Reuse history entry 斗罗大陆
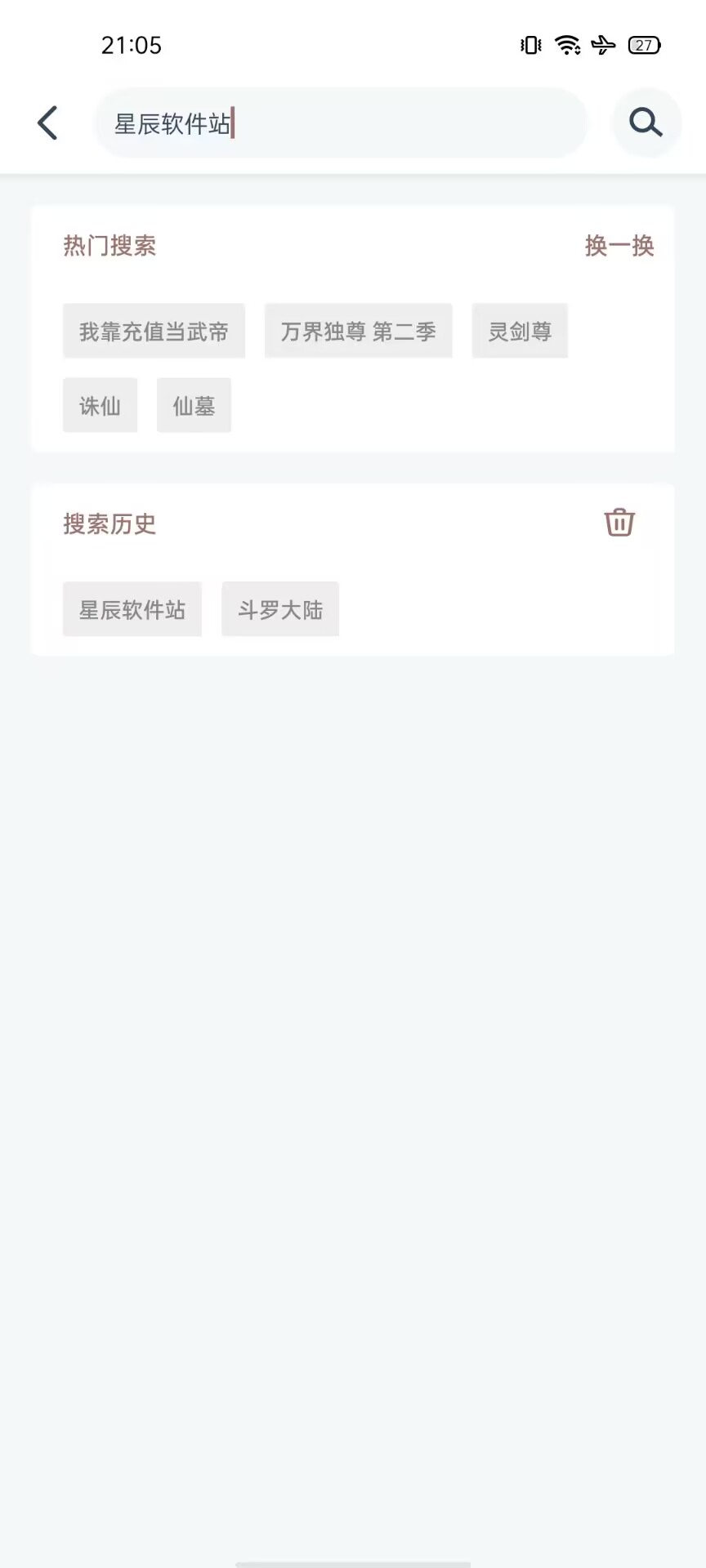706x1568 pixels. point(280,610)
